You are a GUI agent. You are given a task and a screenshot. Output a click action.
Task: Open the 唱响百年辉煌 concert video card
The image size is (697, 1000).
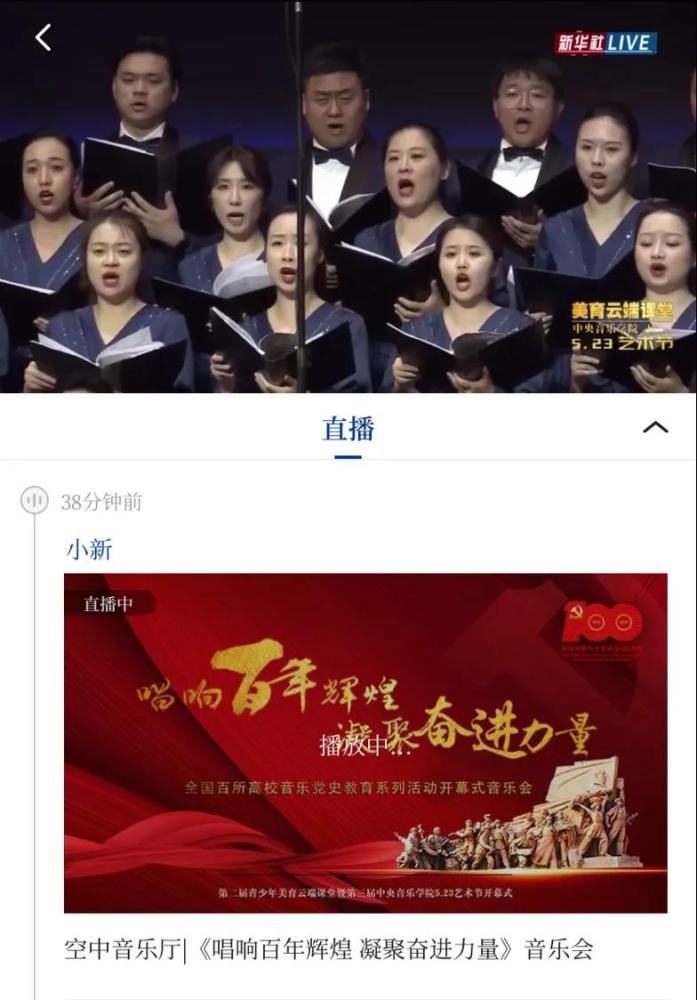pyautogui.click(x=365, y=742)
